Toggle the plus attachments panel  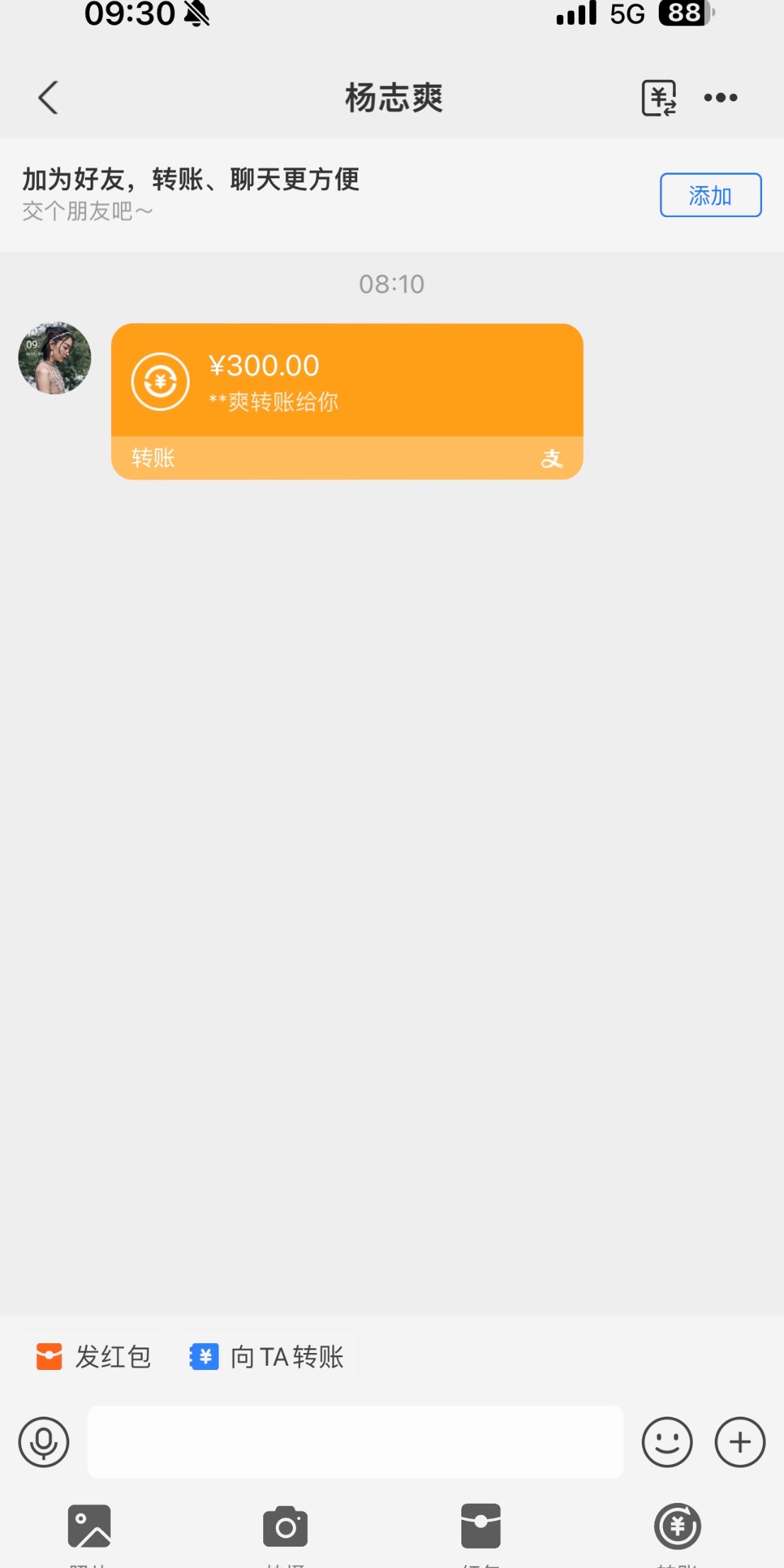[740, 1441]
